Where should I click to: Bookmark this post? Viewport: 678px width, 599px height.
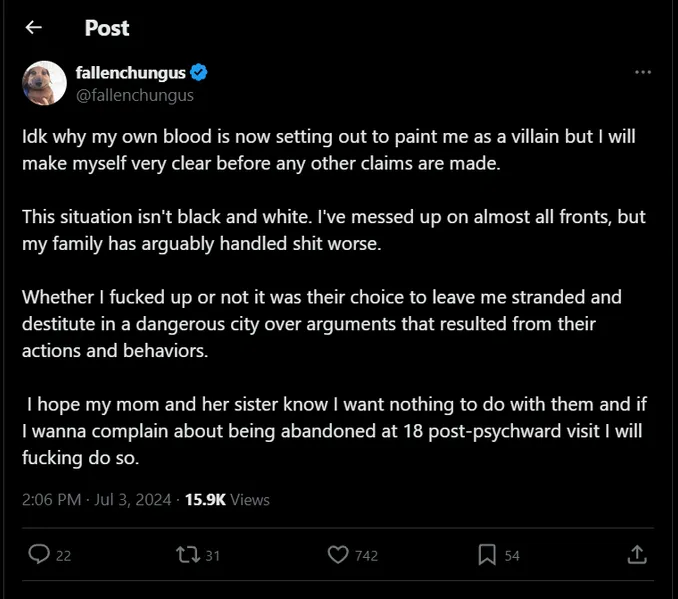(486, 554)
